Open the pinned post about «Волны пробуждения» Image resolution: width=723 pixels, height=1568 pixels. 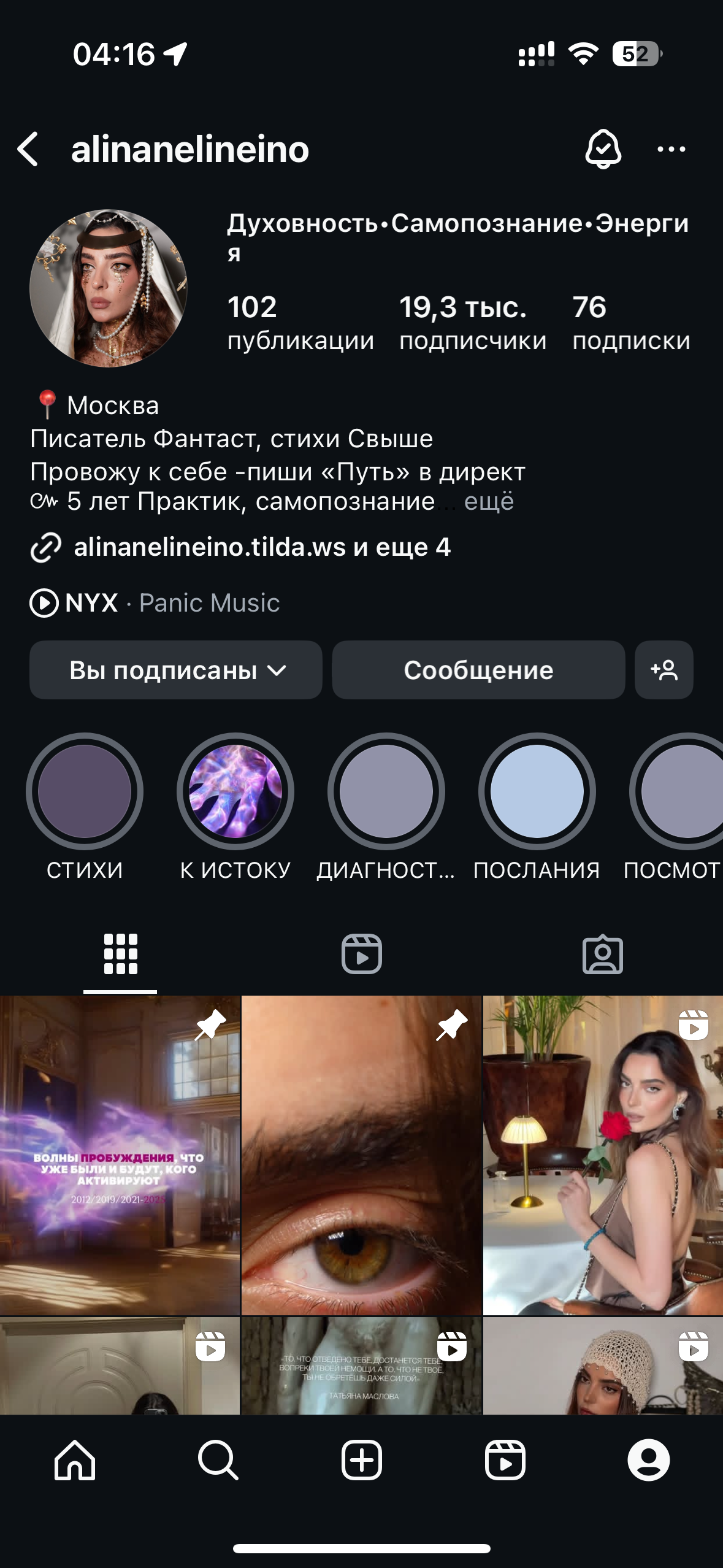(120, 1155)
